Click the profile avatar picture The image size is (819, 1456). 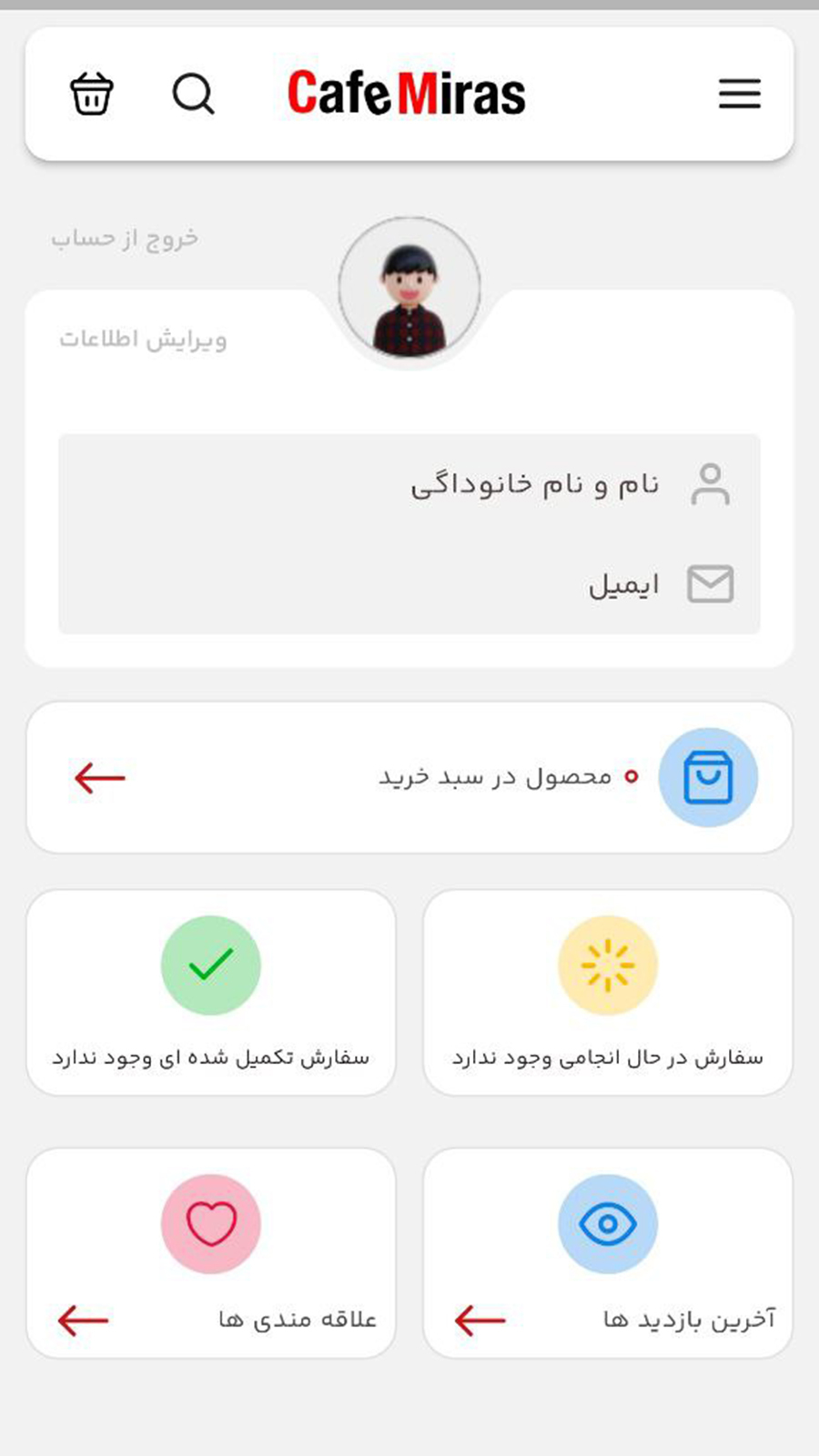[409, 288]
